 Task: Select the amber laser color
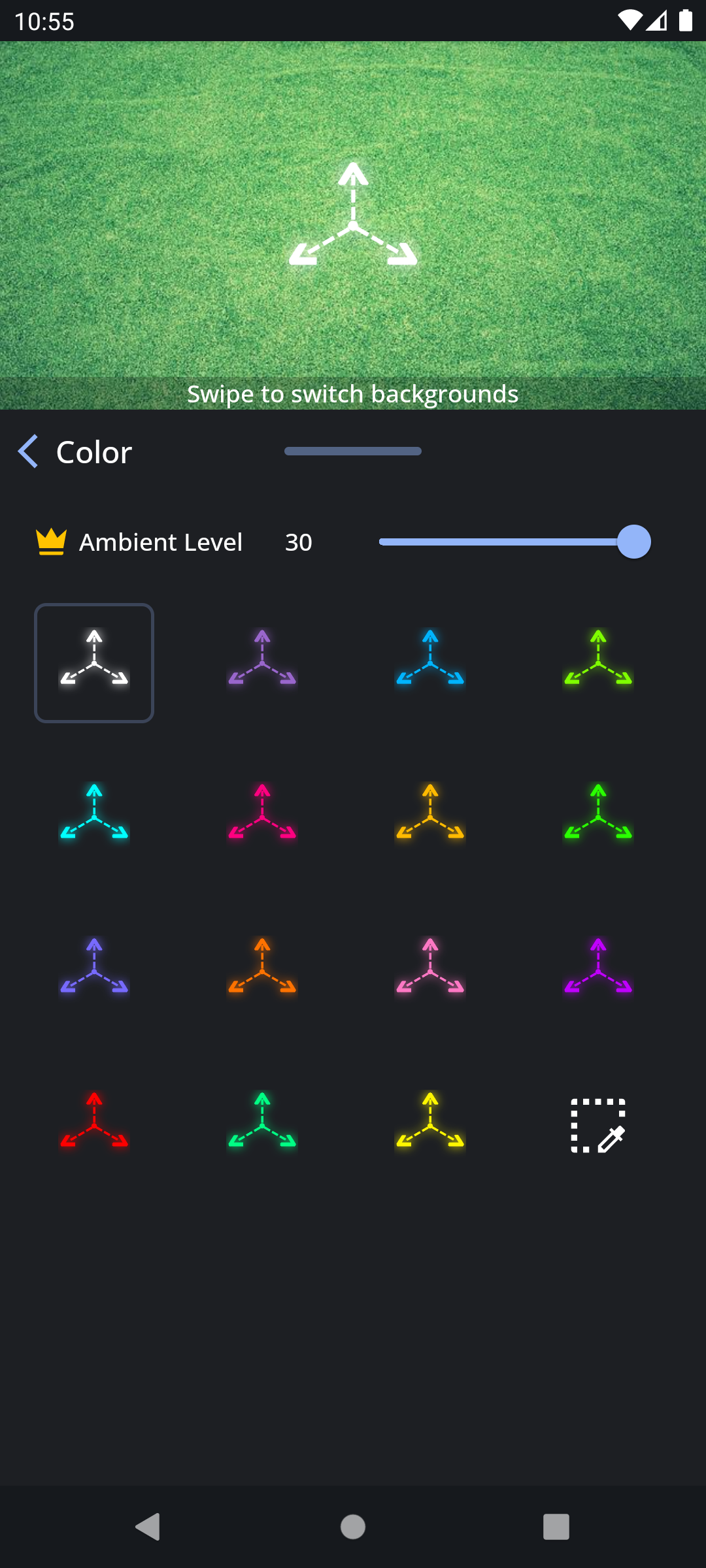pyautogui.click(x=431, y=813)
